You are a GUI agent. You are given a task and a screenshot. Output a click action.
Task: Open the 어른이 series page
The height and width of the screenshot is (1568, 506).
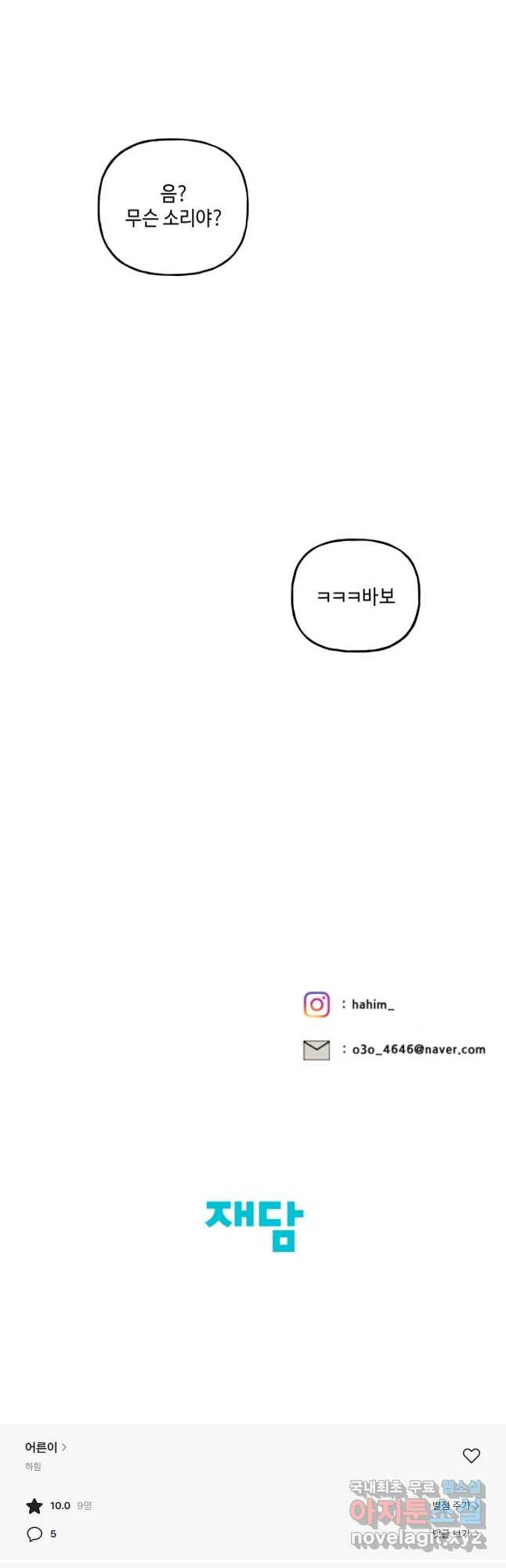point(45,1446)
